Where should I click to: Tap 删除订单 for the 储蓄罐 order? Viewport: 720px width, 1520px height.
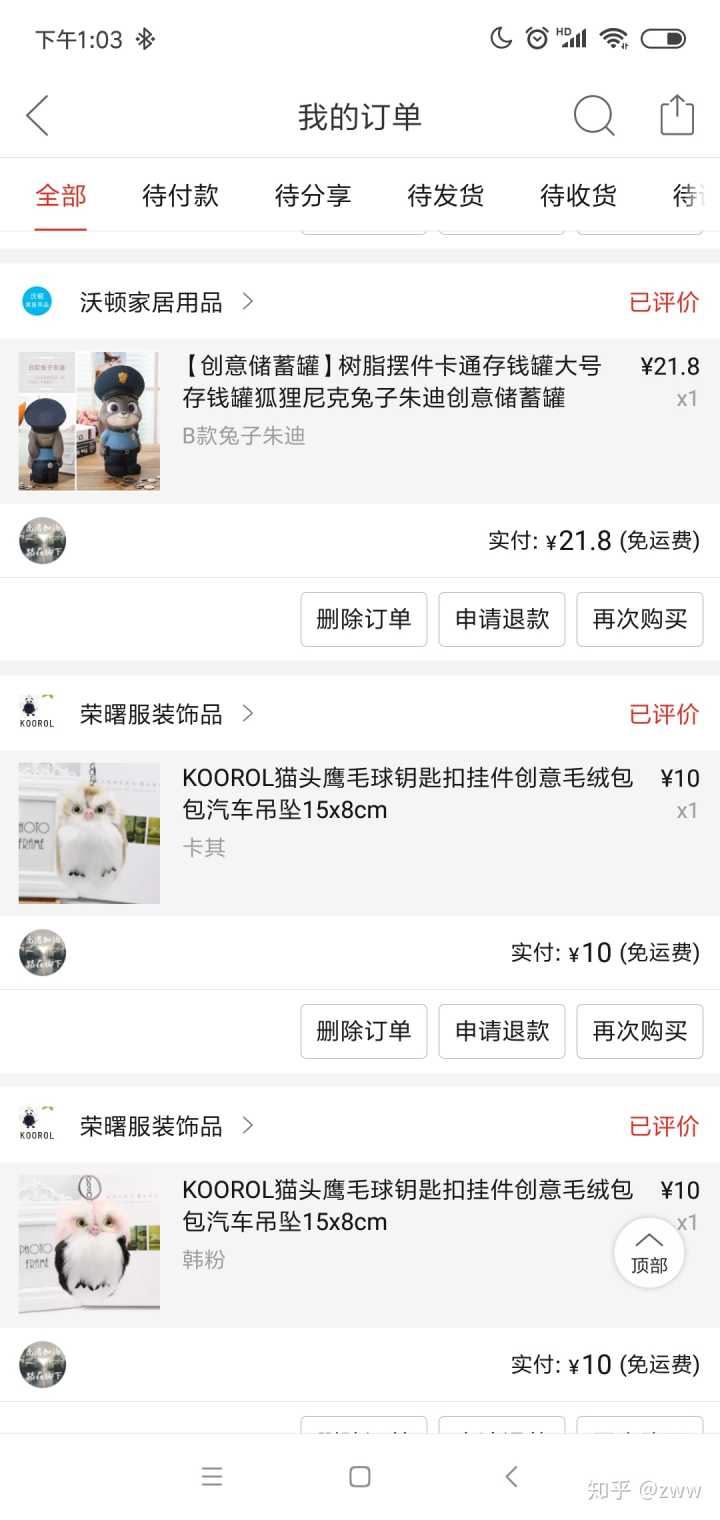point(364,619)
